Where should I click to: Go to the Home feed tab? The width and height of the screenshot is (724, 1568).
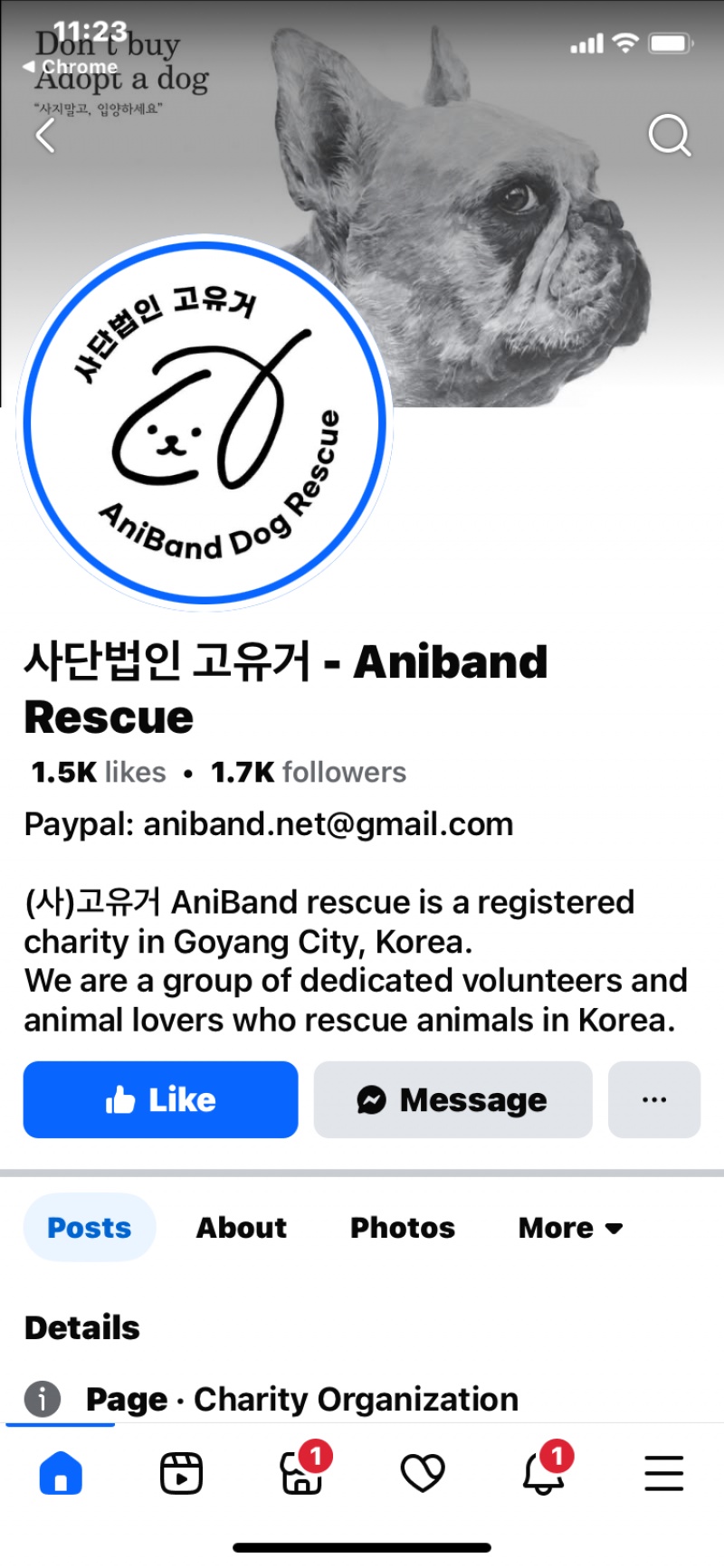tap(61, 1473)
